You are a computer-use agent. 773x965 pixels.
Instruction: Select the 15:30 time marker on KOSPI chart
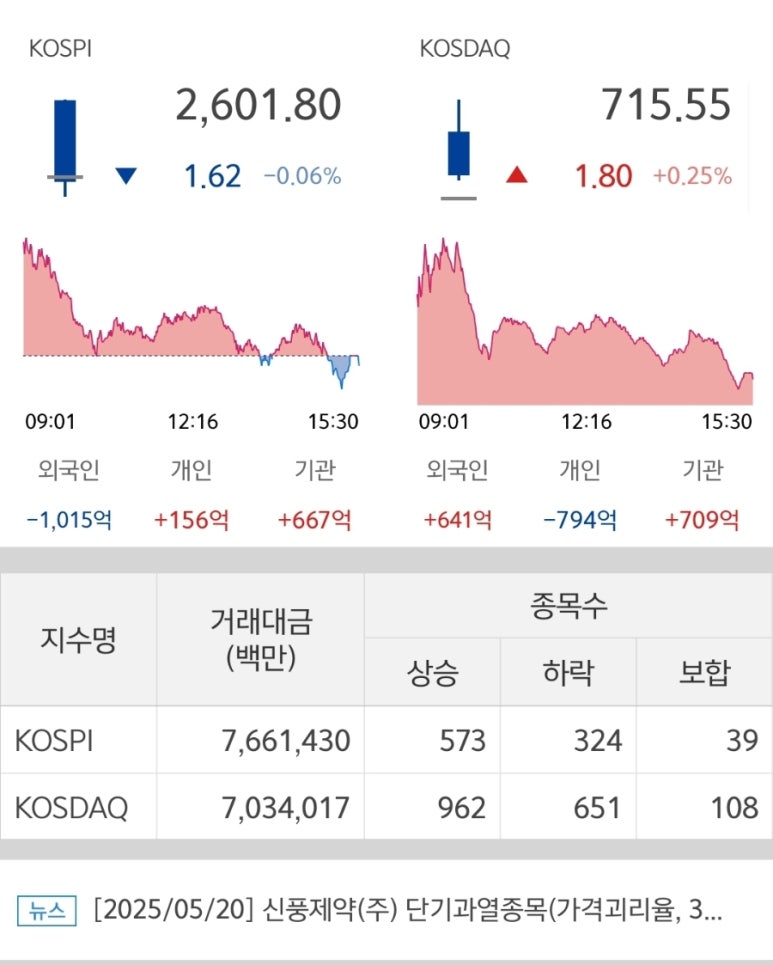pyautogui.click(x=334, y=421)
